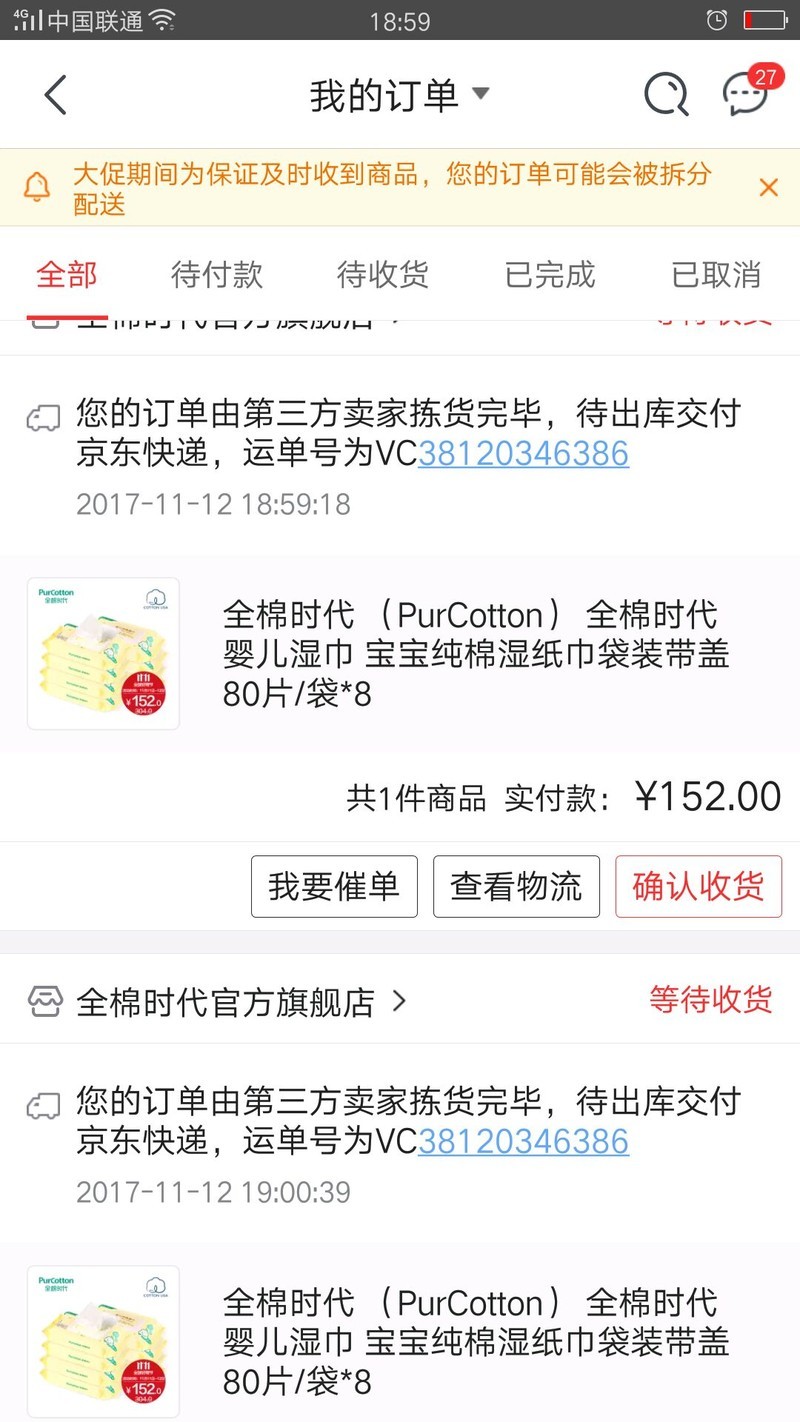Switch to the 已取消 tab

point(716,275)
